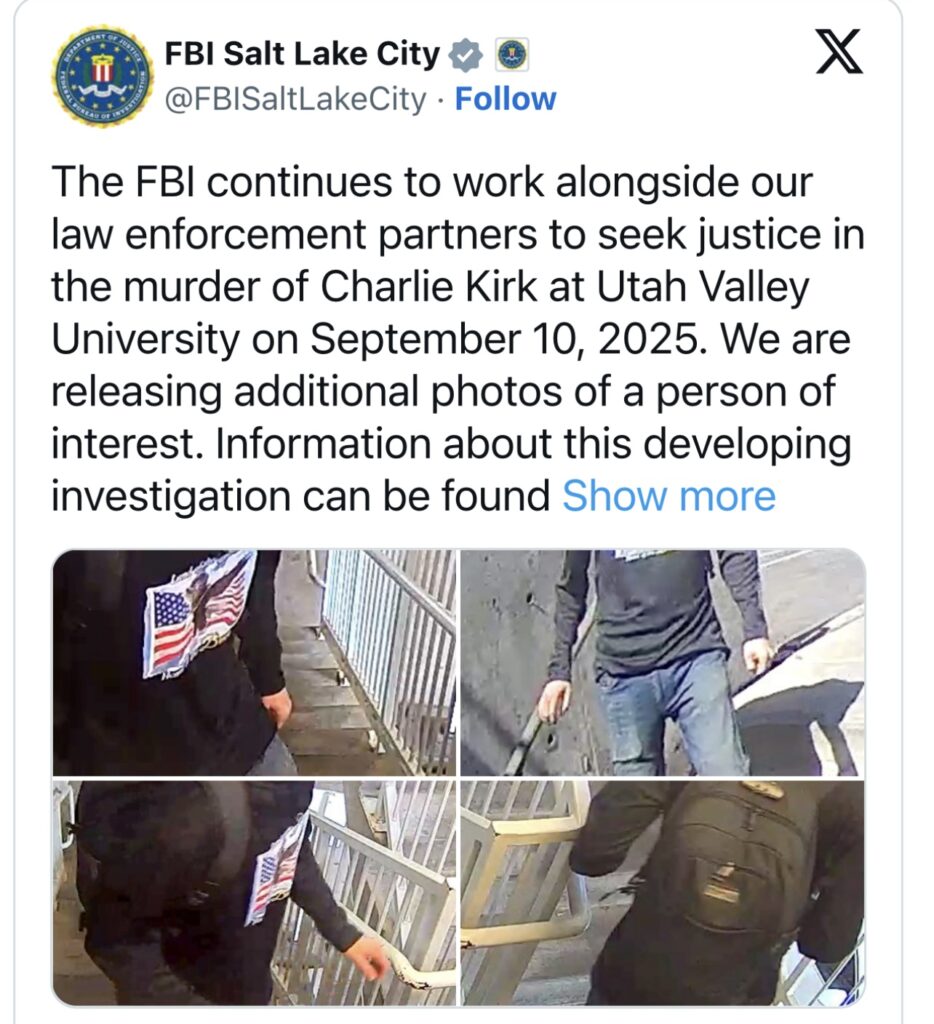Tap the @FBISaltLakeCity handle
This screenshot has width=934, height=1024.
click(294, 100)
